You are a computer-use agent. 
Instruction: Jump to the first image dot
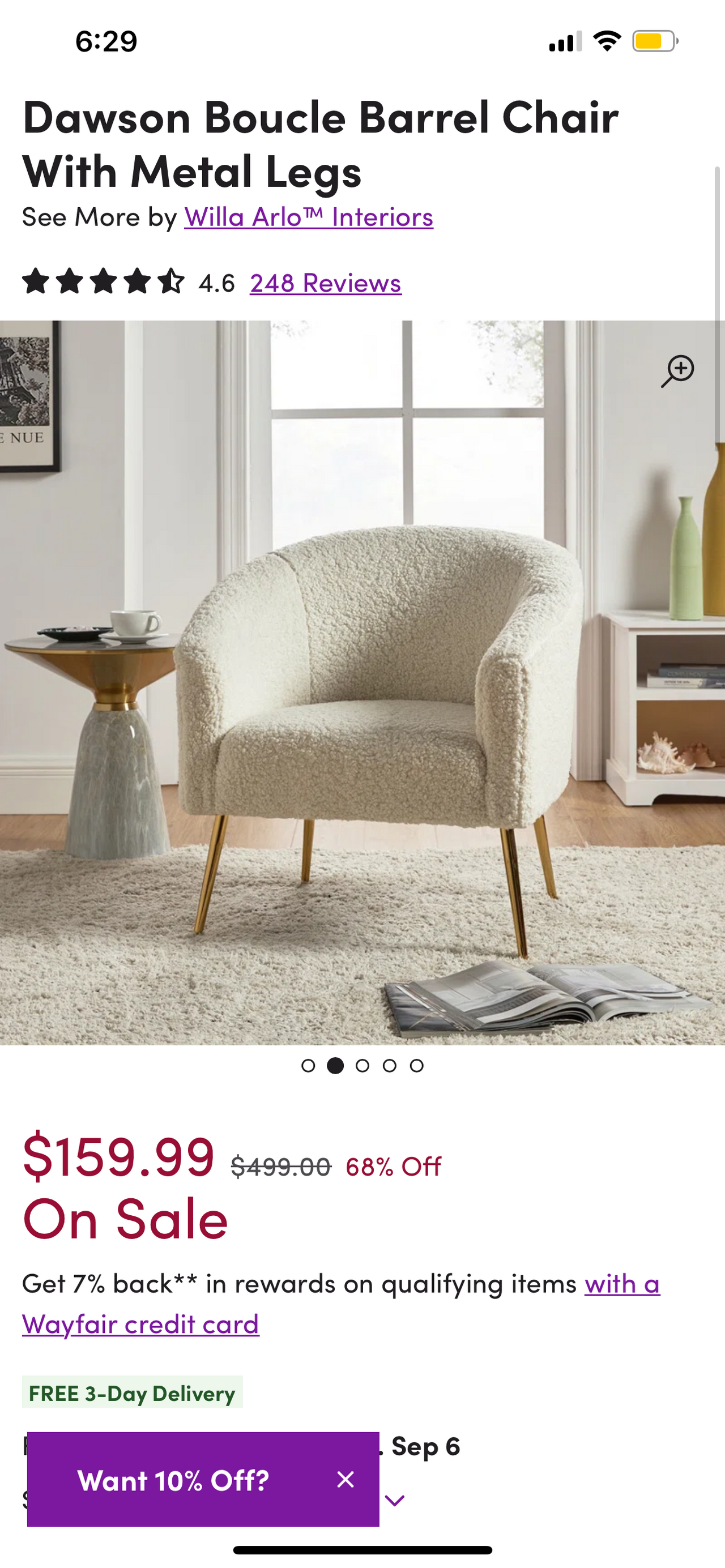click(x=308, y=1066)
